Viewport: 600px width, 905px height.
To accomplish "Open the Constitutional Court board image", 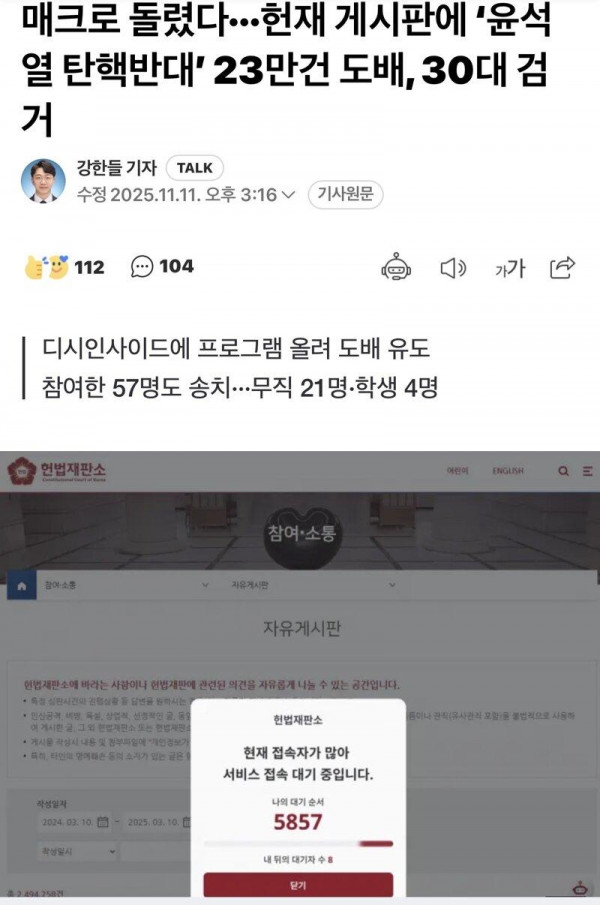I will coord(300,675).
